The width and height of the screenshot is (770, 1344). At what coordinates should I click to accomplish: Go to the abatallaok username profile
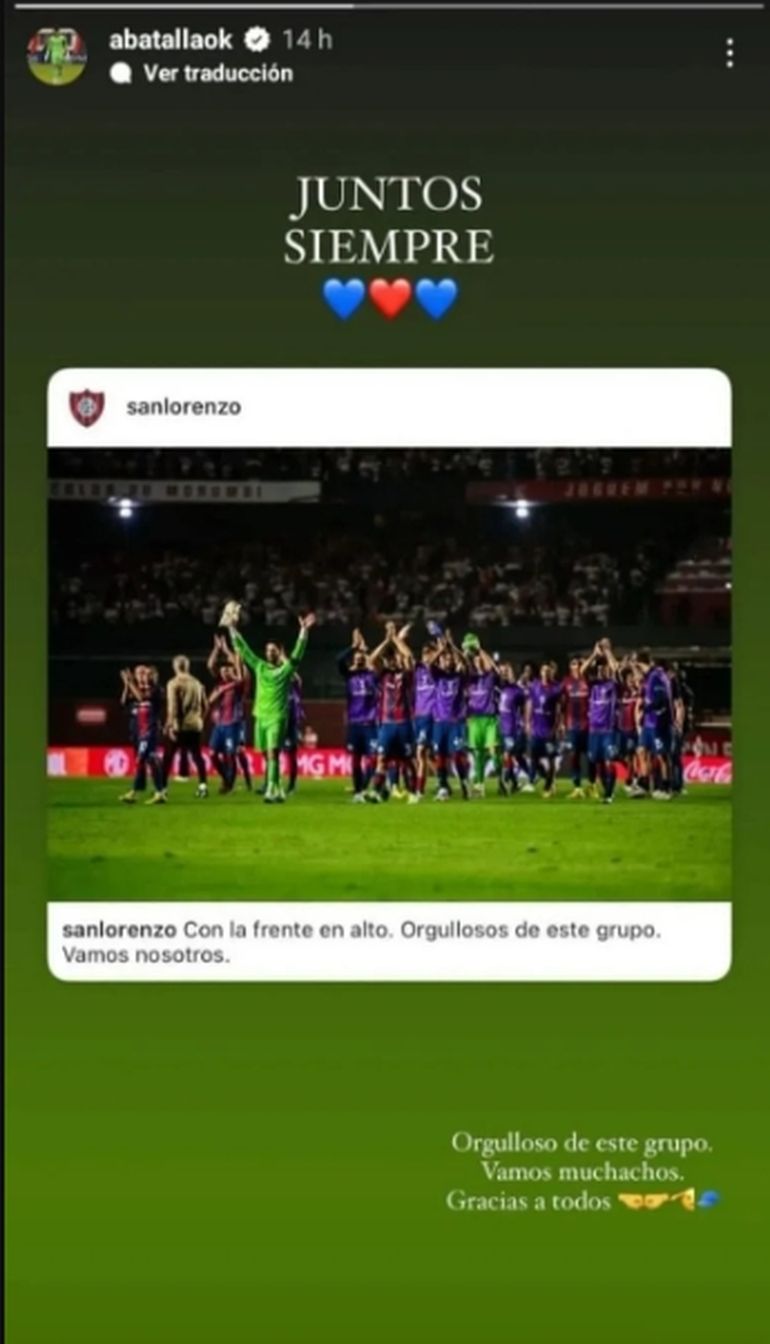click(171, 39)
